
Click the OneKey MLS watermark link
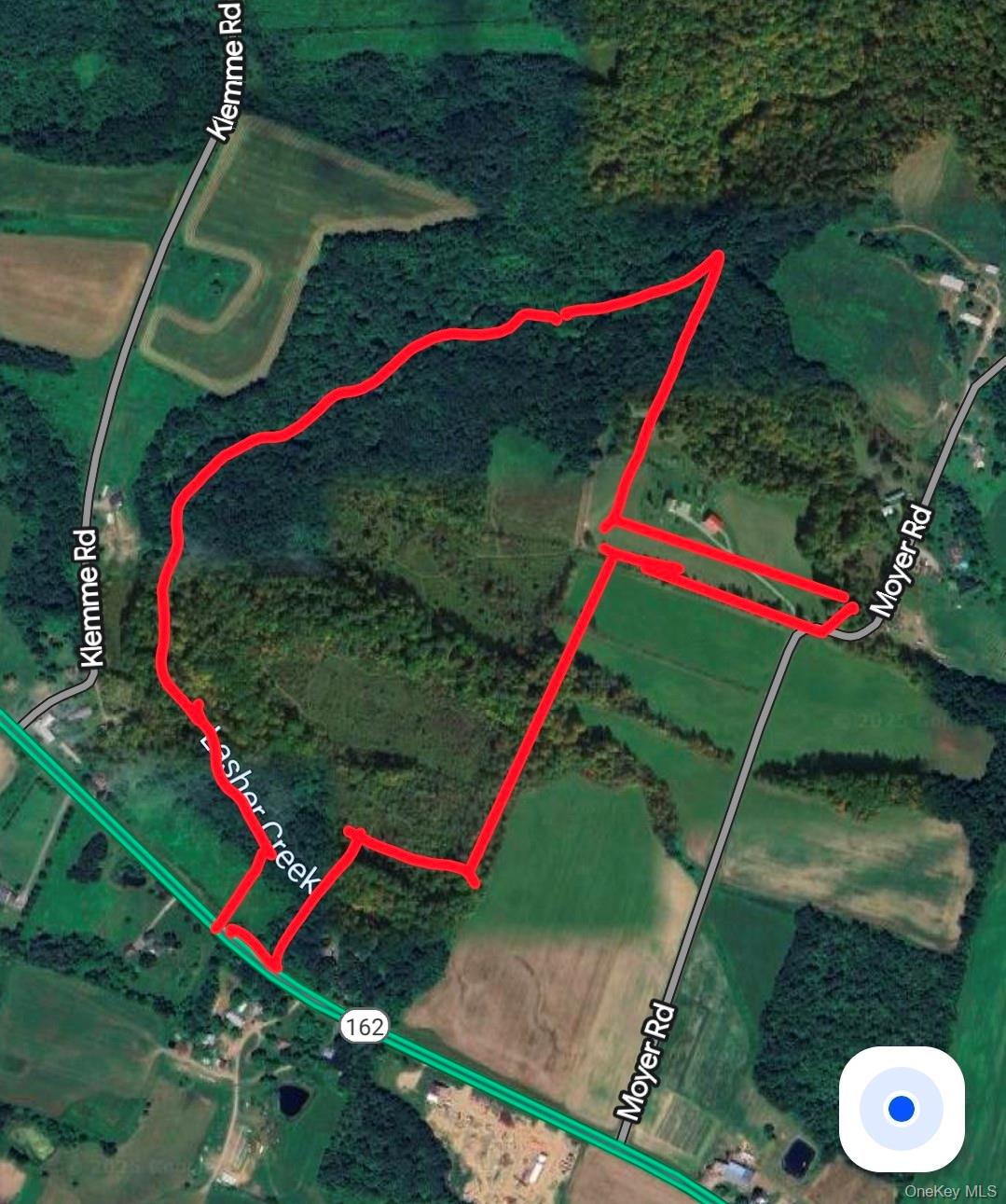tap(951, 1191)
